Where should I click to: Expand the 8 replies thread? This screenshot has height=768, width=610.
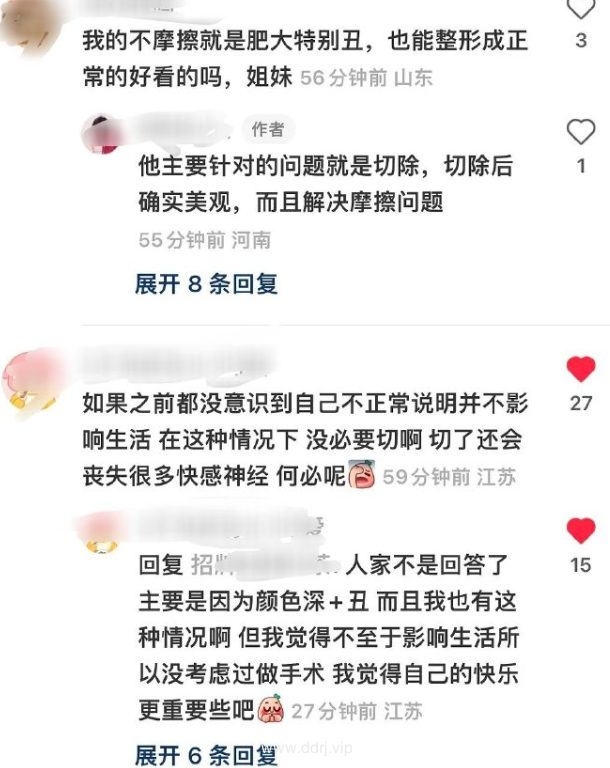click(x=206, y=284)
